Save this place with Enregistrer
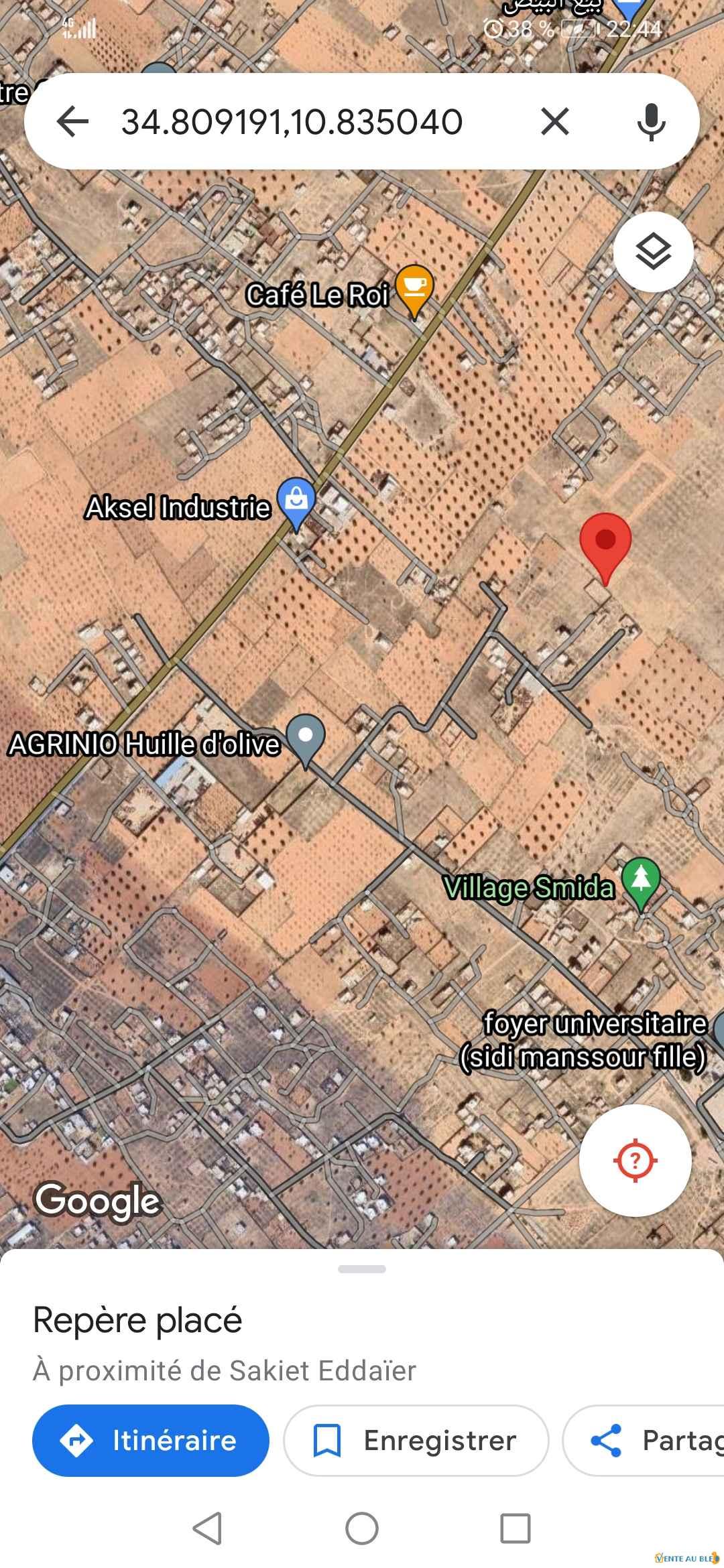This screenshot has height=1568, width=724. coord(416,1440)
